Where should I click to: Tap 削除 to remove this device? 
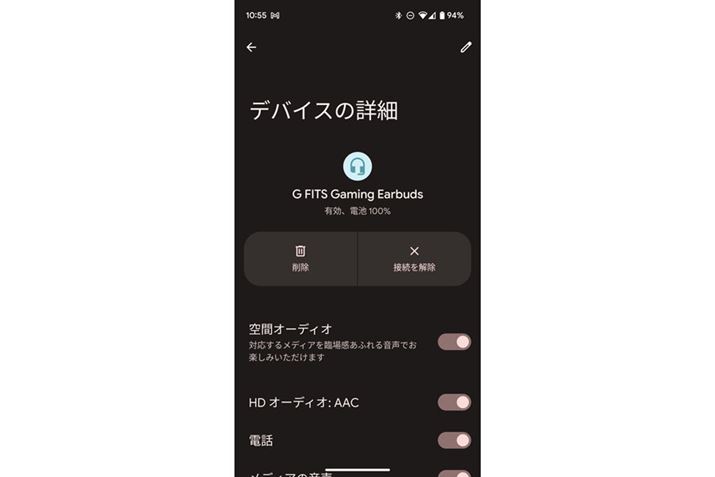click(x=300, y=258)
